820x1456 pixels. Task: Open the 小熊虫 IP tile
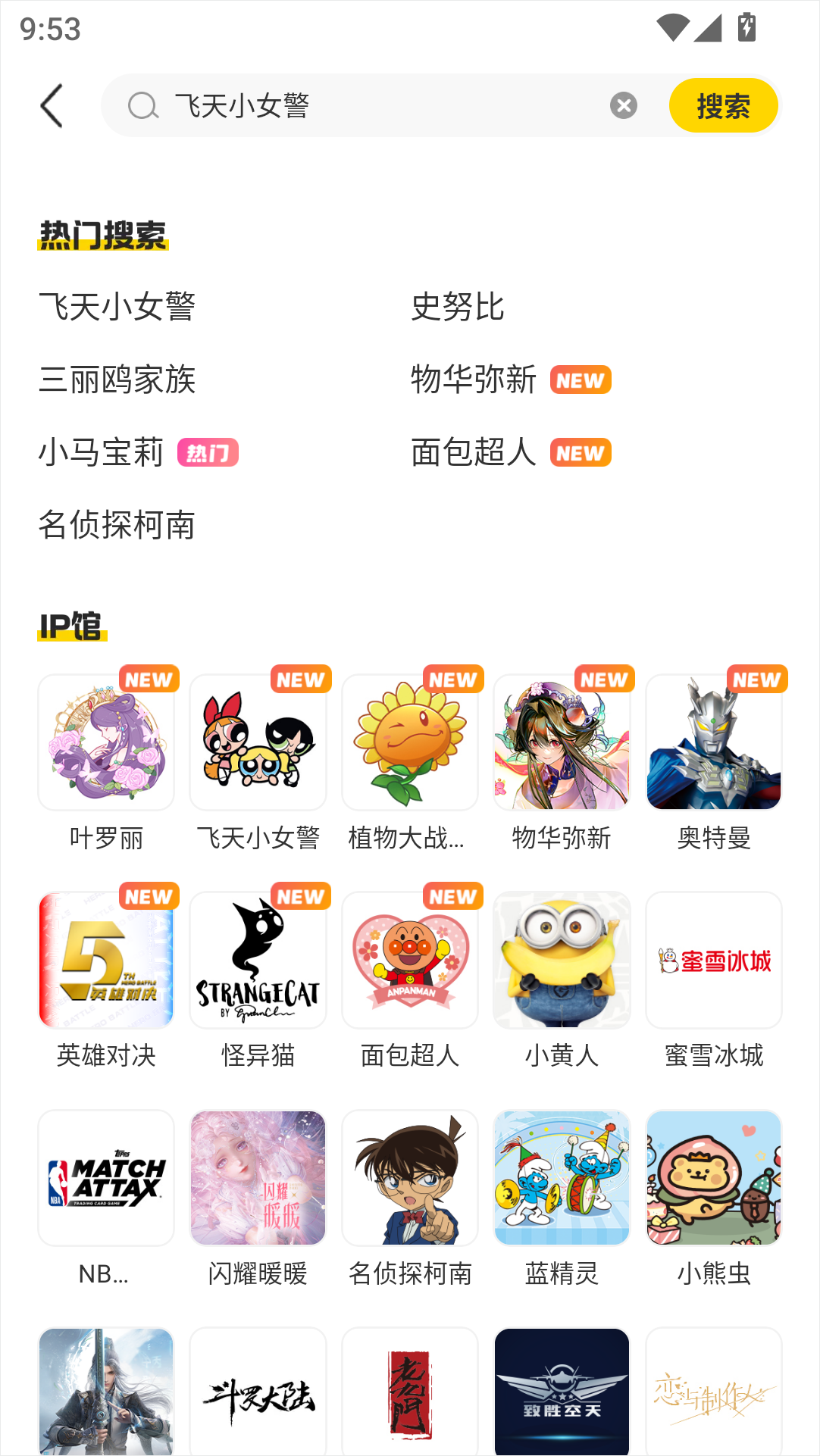[714, 1178]
